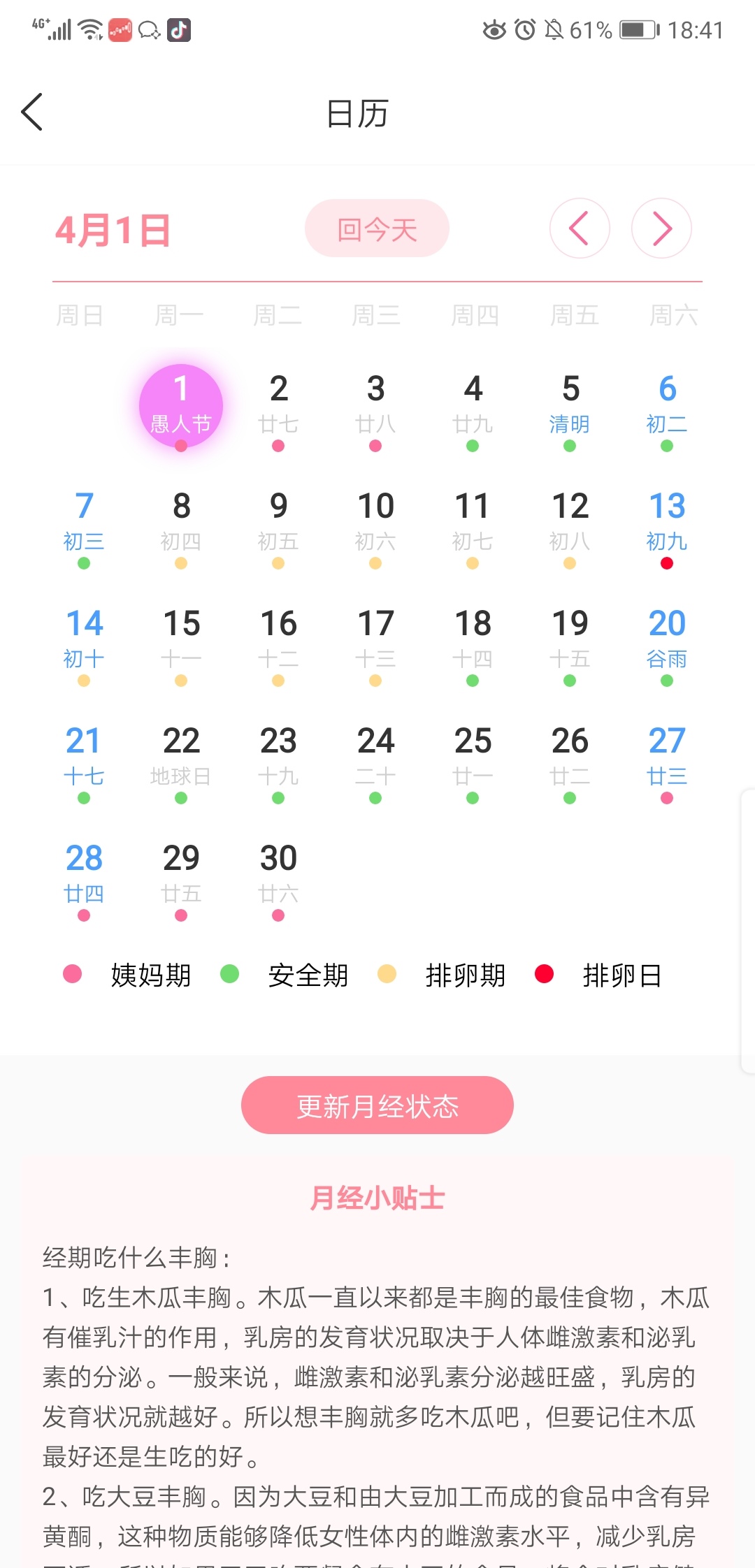The width and height of the screenshot is (755, 1568).
Task: Select April 5 清明
Action: [x=570, y=405]
